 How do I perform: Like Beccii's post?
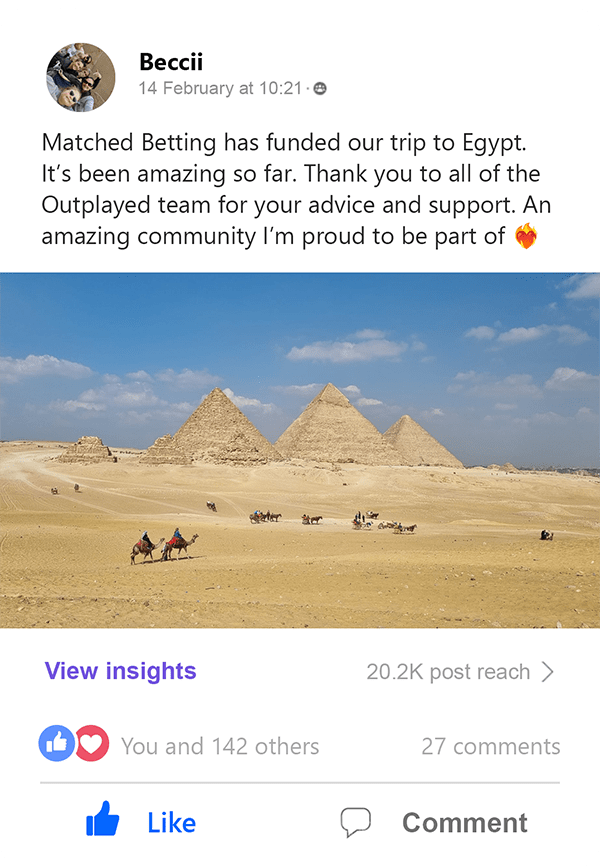click(x=141, y=822)
